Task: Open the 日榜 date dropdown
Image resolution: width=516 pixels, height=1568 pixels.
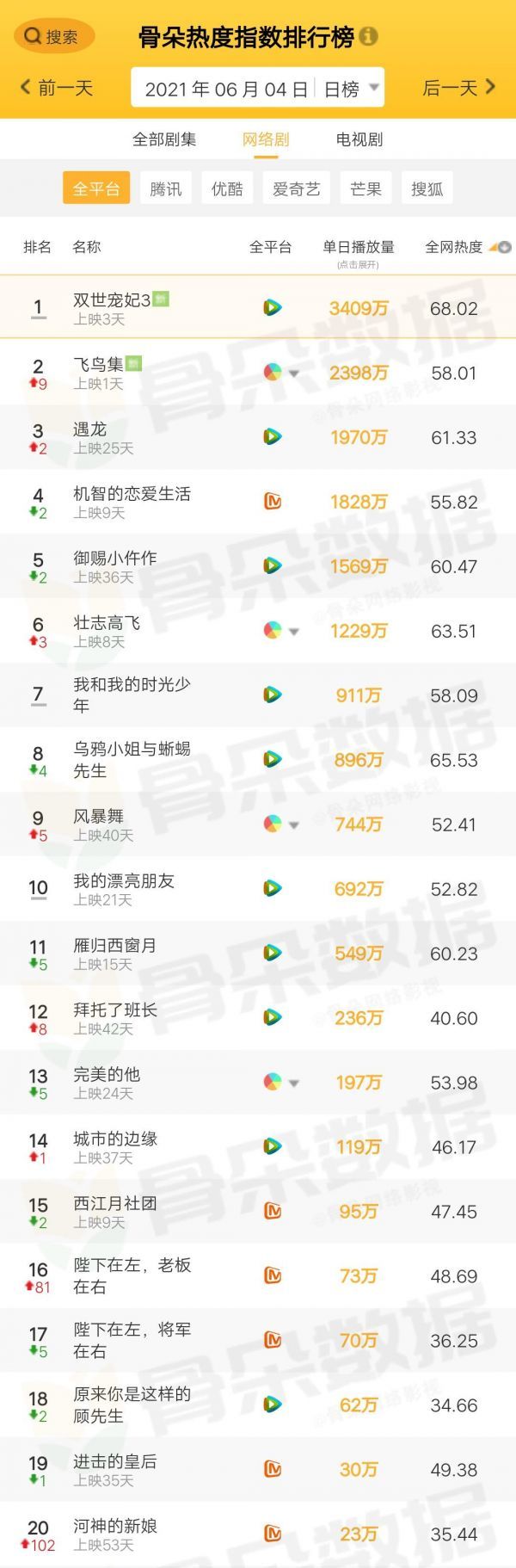Action: click(351, 89)
